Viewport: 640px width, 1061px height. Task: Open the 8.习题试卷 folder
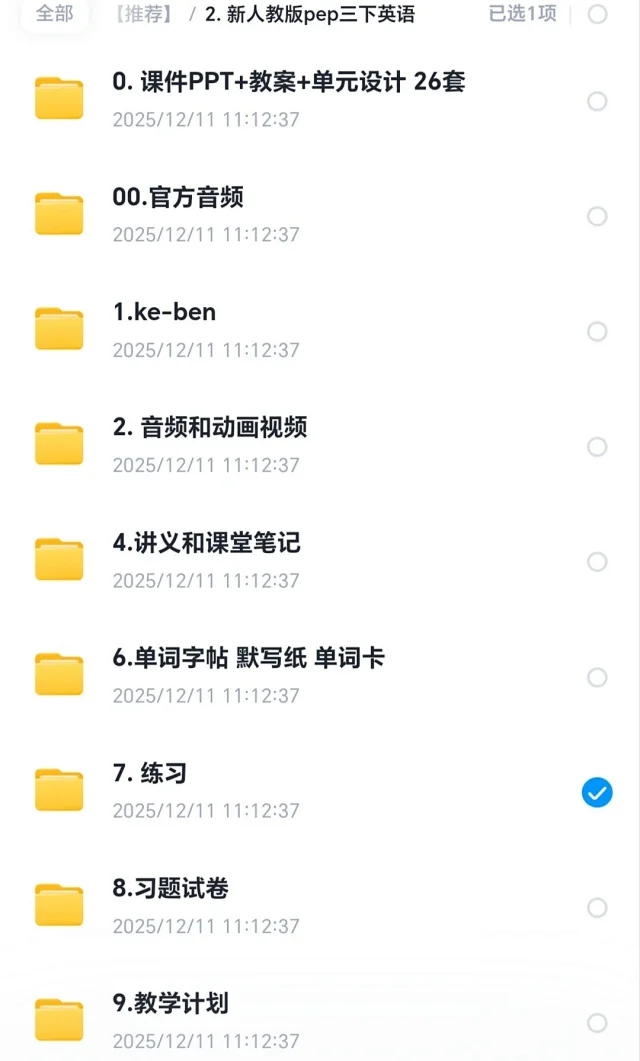171,889
